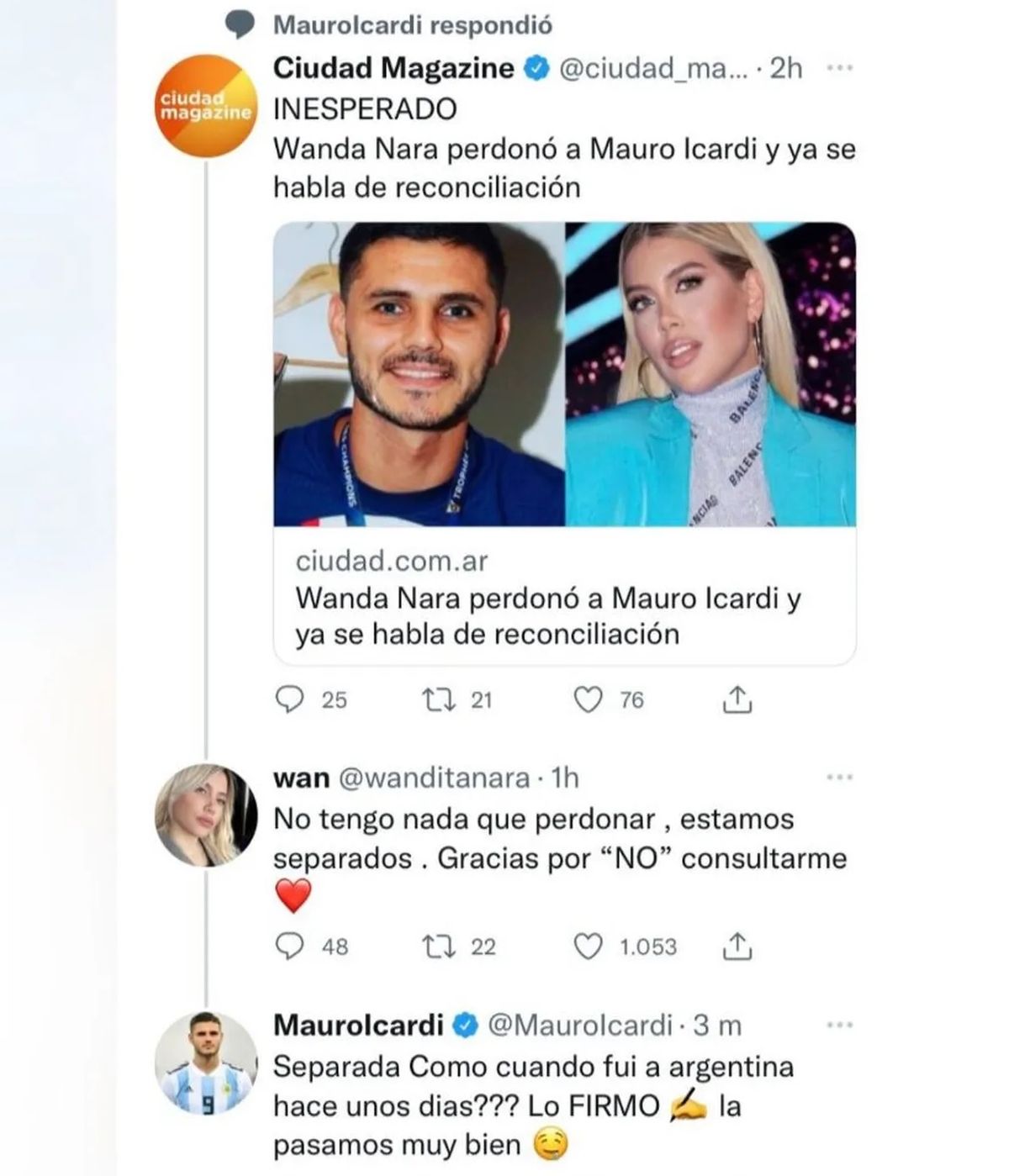Open overflow menu on wan's reply
1009x1176 pixels.
pos(840,778)
